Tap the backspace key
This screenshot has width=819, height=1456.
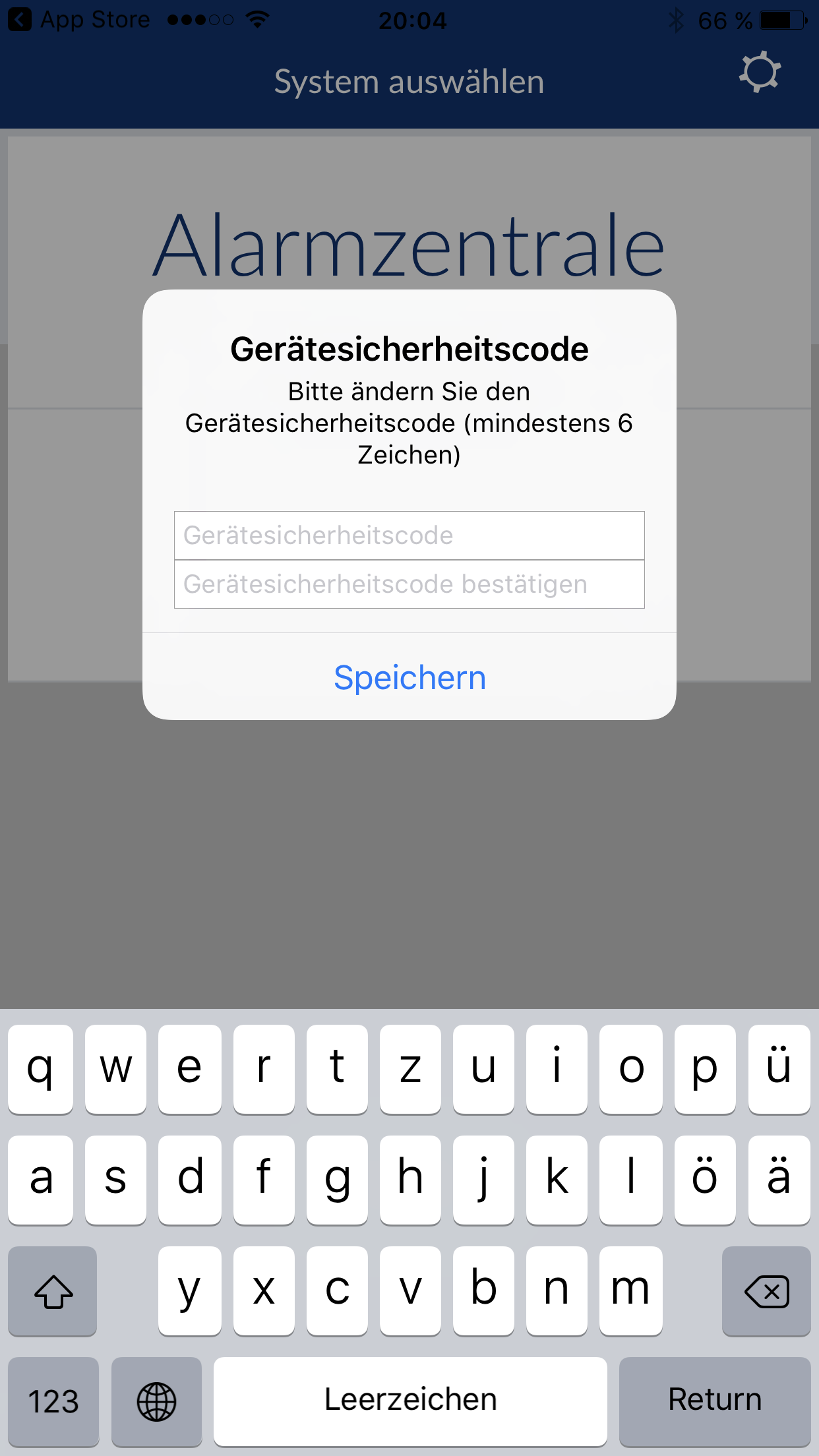coord(766,1291)
